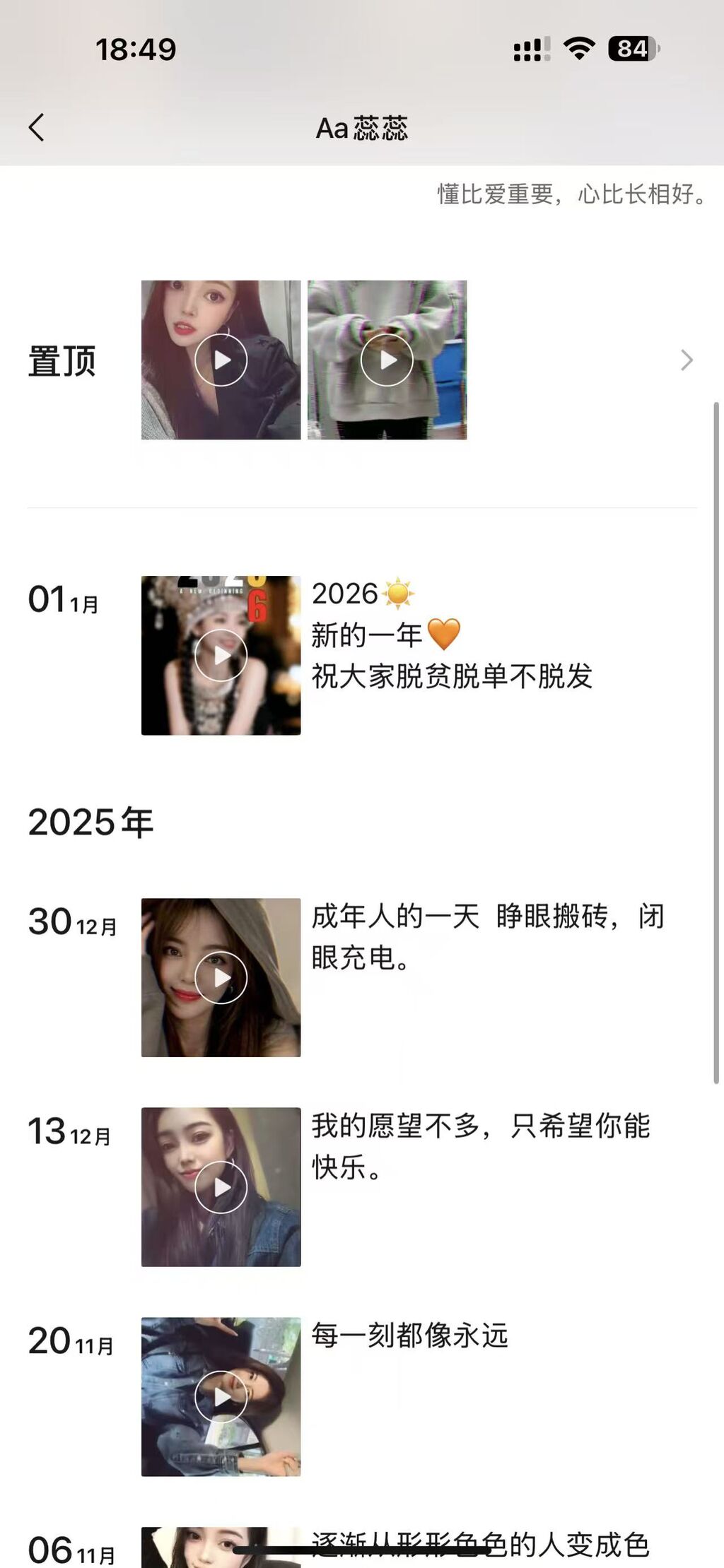The height and width of the screenshot is (1568, 724).
Task: Play the 30 12月 video thumbnail
Action: 221,978
